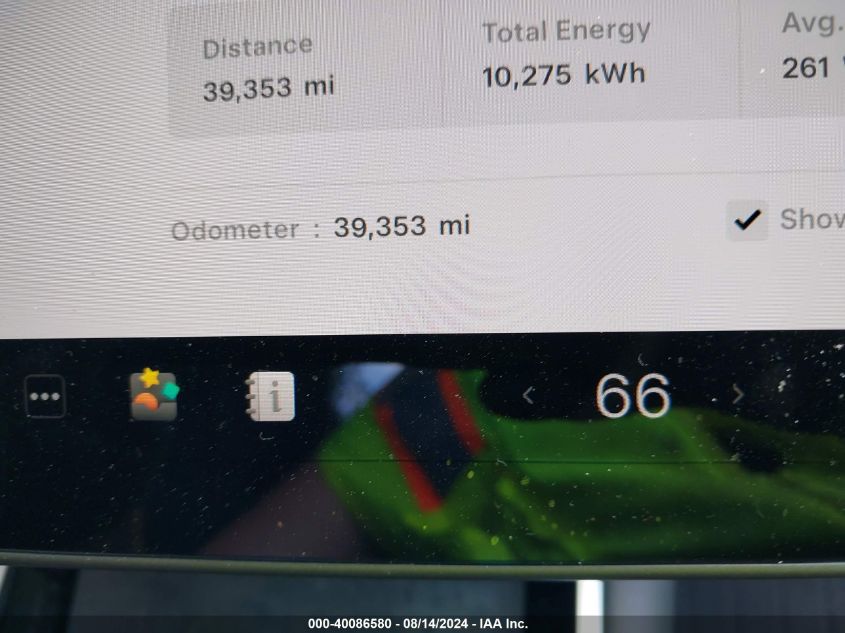
Task: Open the Toybox icon with colorful shapes
Action: point(154,395)
